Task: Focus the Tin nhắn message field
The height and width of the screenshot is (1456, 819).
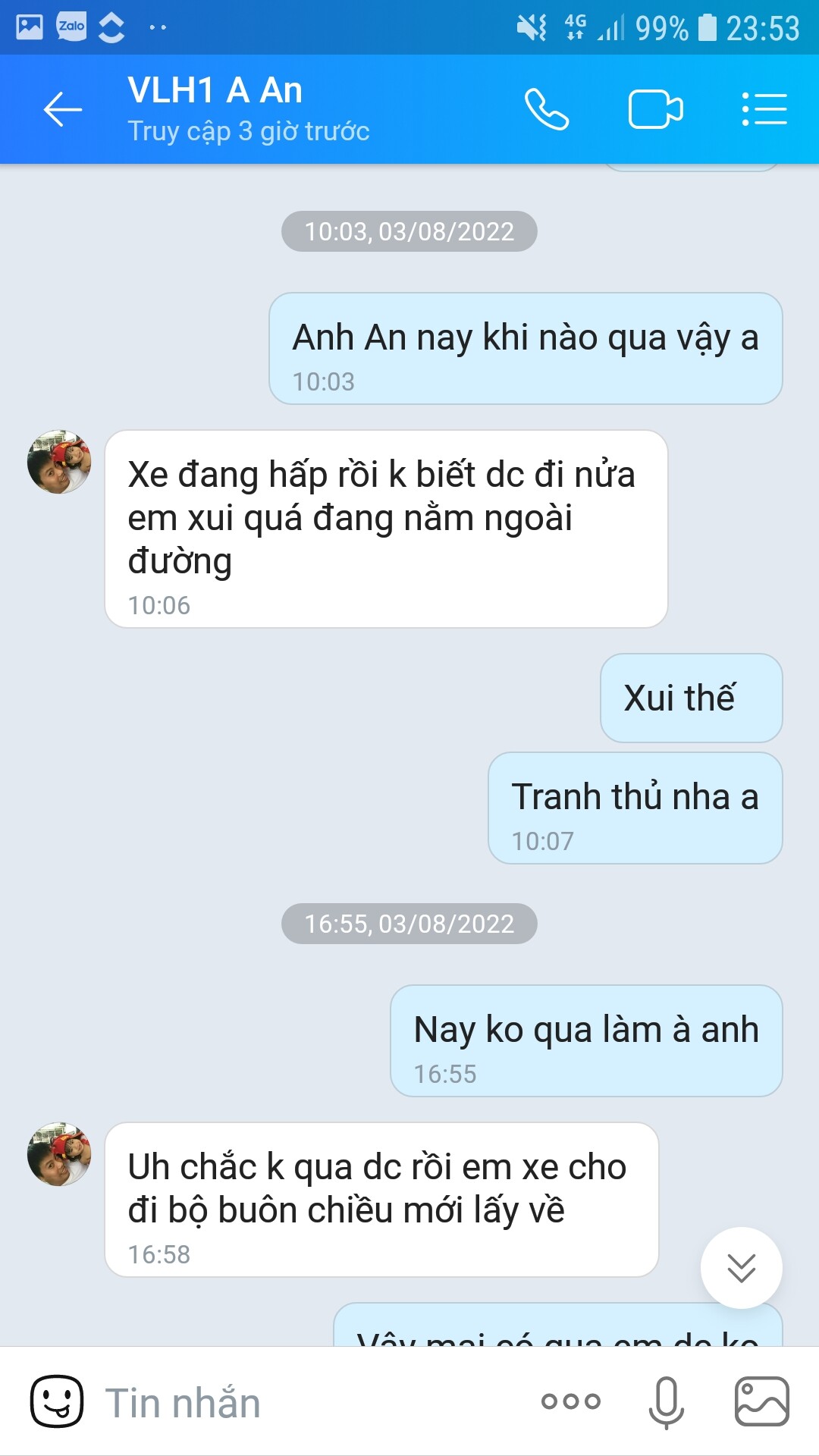Action: point(303,1403)
